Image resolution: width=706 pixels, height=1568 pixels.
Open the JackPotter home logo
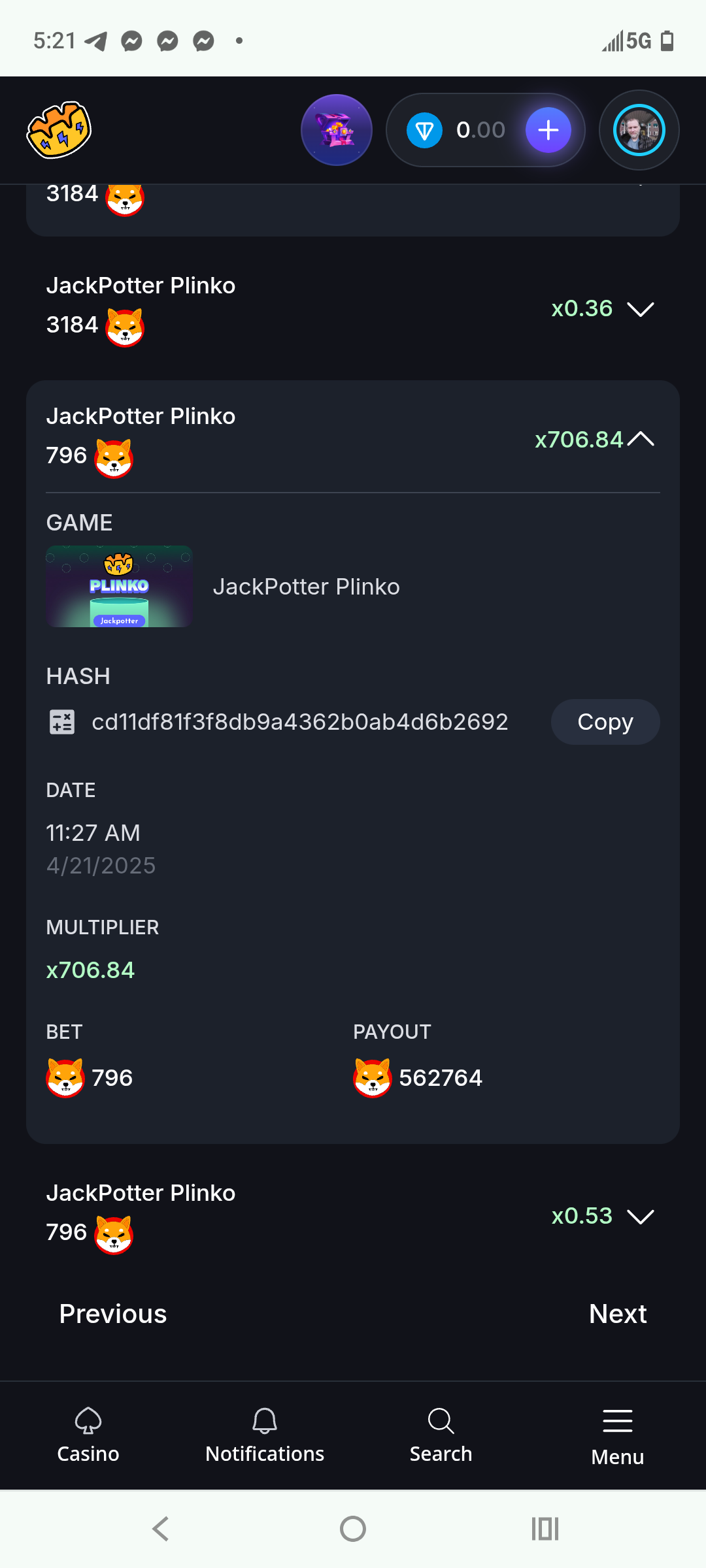[59, 130]
